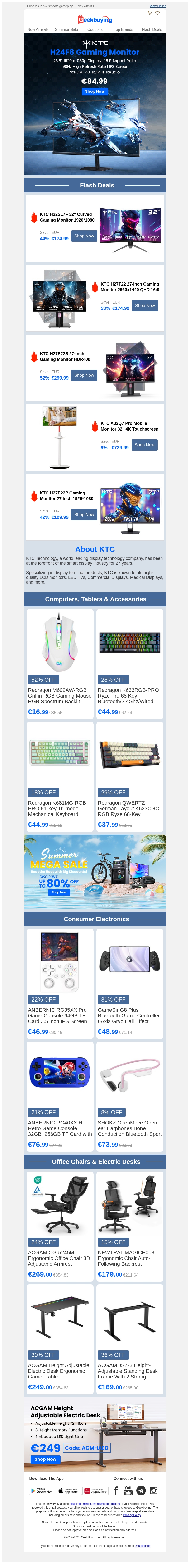
Task: Tap the Unsubscribe link
Action: (142, 1545)
